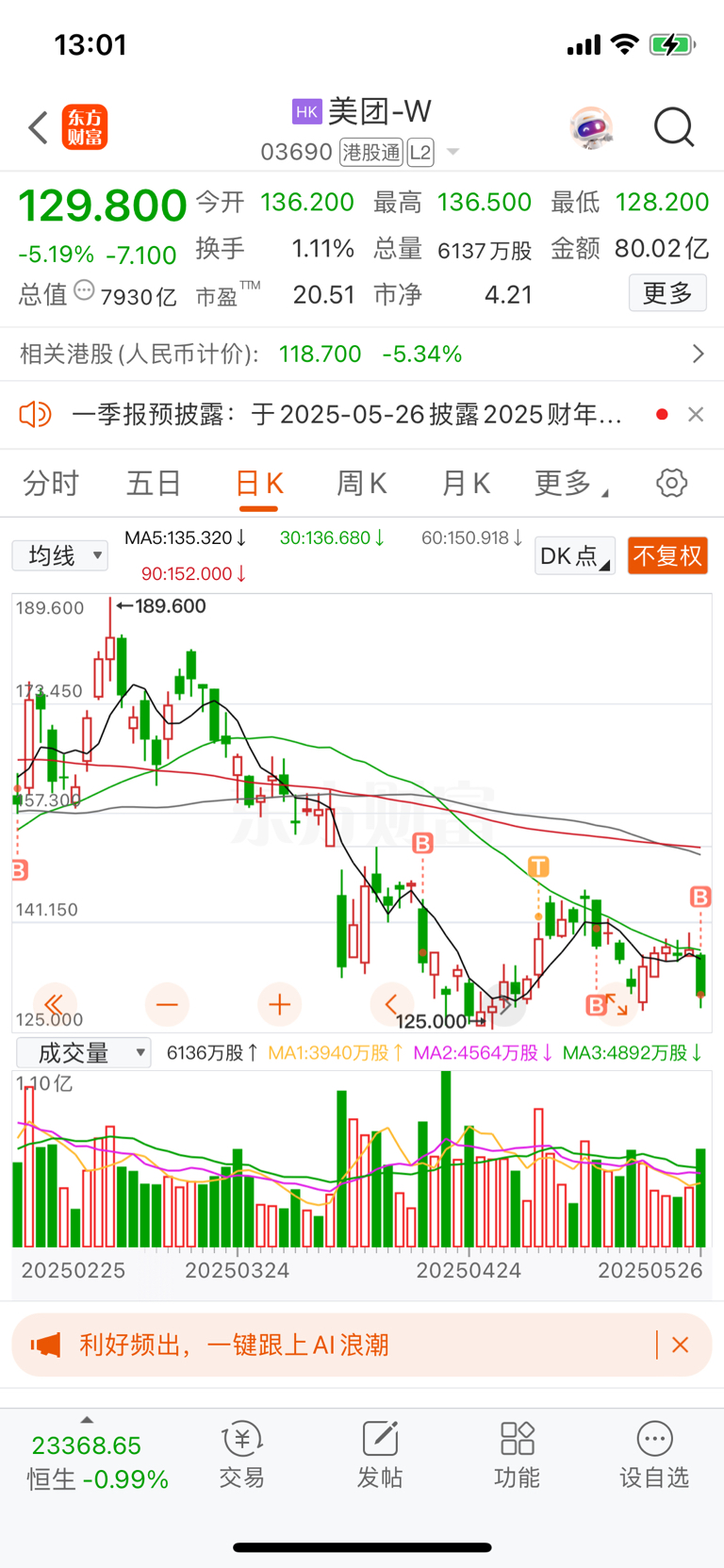Toggle the 不复权 adjustment mode
The height and width of the screenshot is (1568, 724).
(x=667, y=555)
